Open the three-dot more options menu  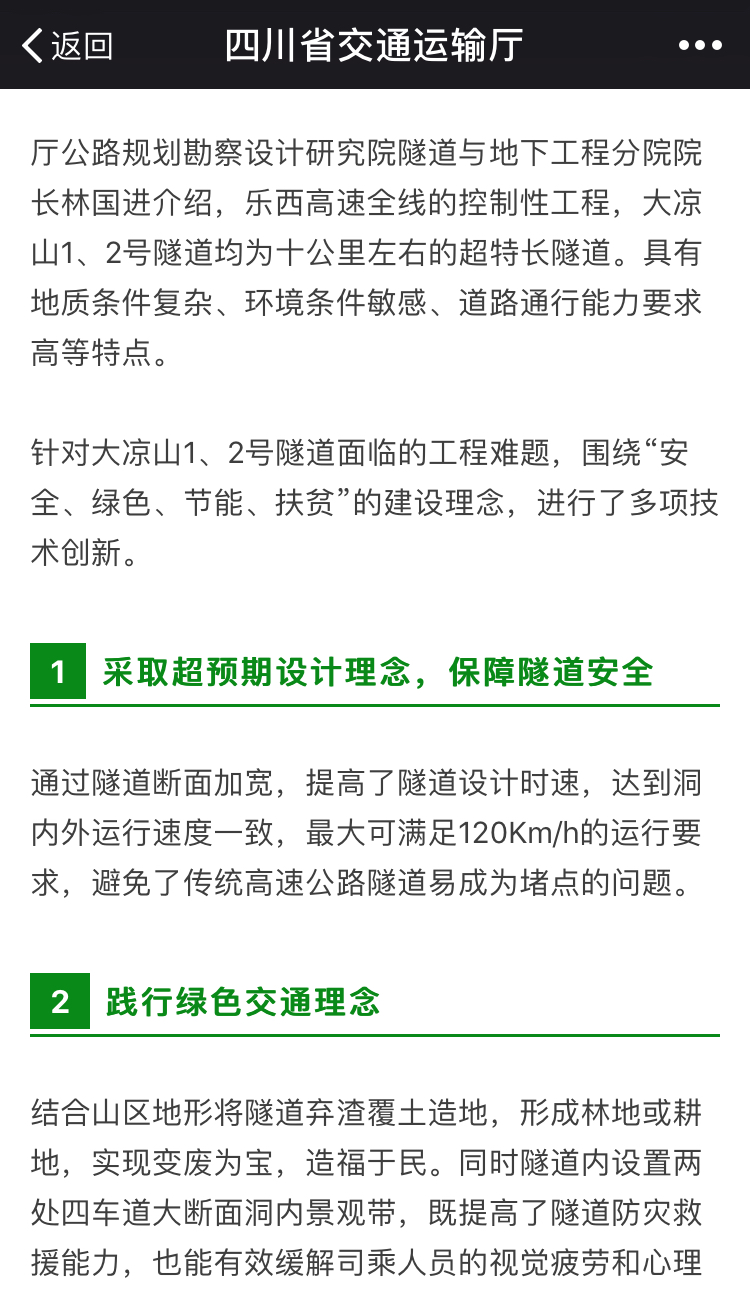pos(700,46)
